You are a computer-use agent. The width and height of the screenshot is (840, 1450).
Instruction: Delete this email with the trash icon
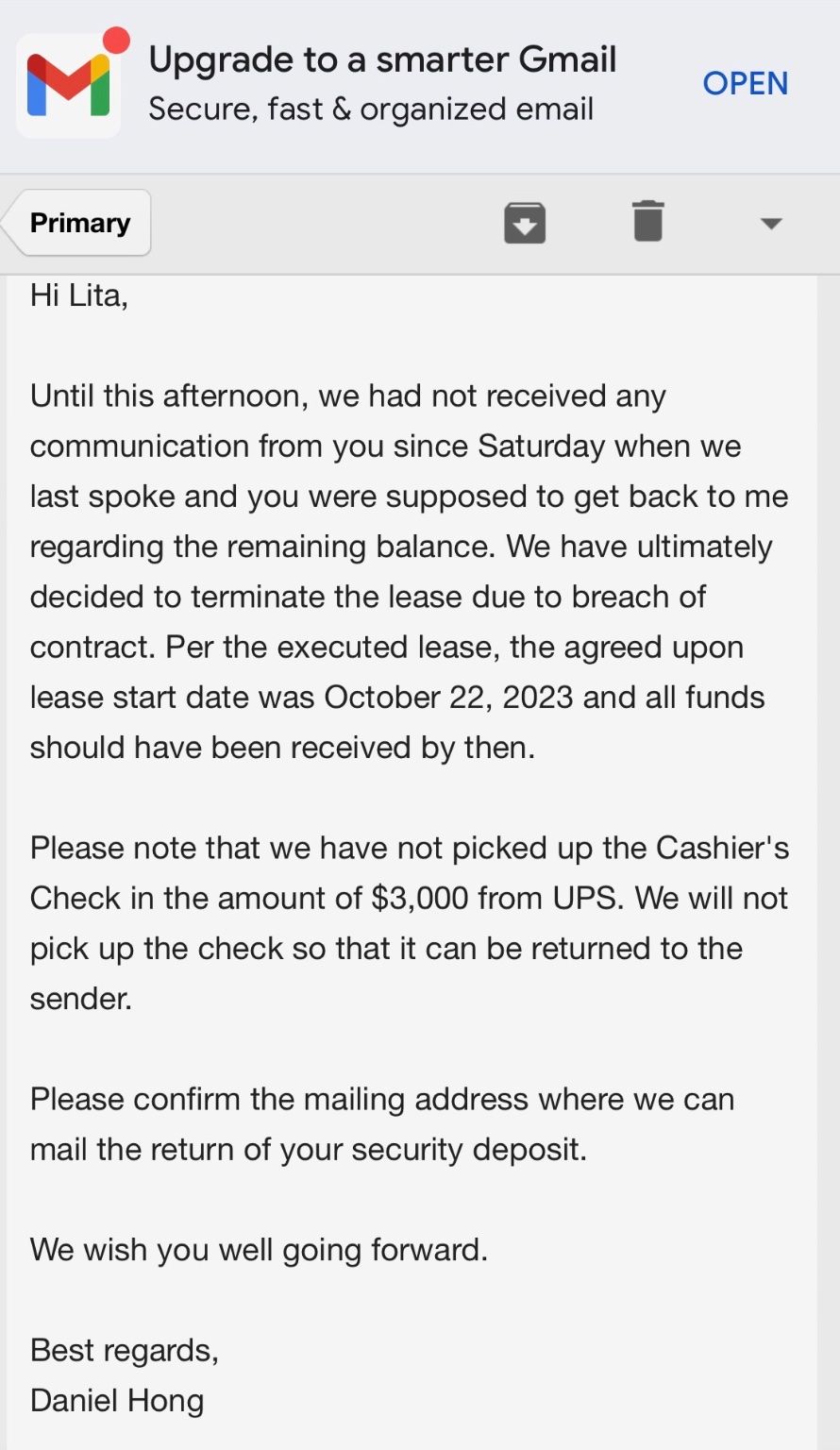(647, 222)
